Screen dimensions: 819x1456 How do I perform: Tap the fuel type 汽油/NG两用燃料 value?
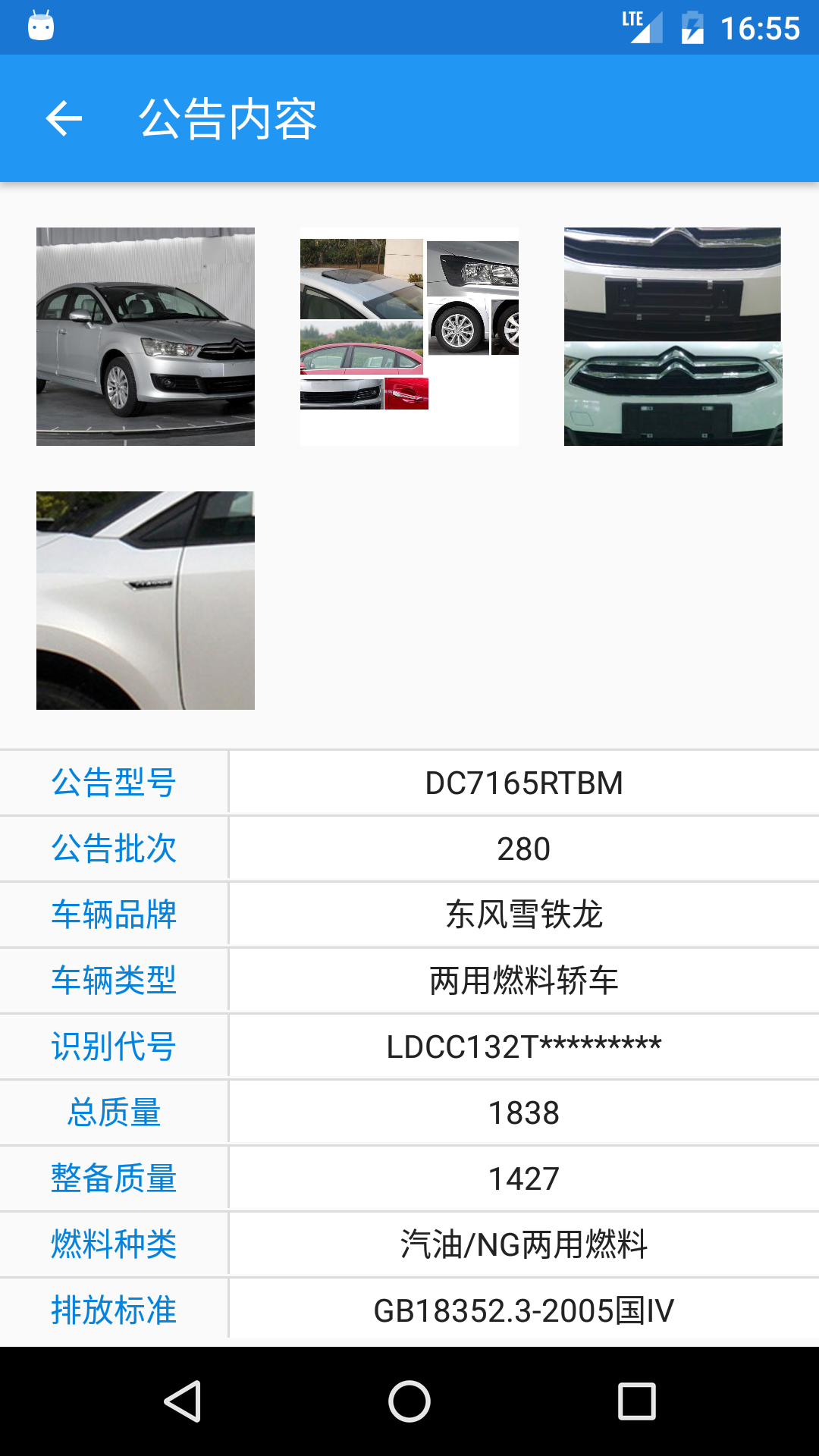point(523,1244)
